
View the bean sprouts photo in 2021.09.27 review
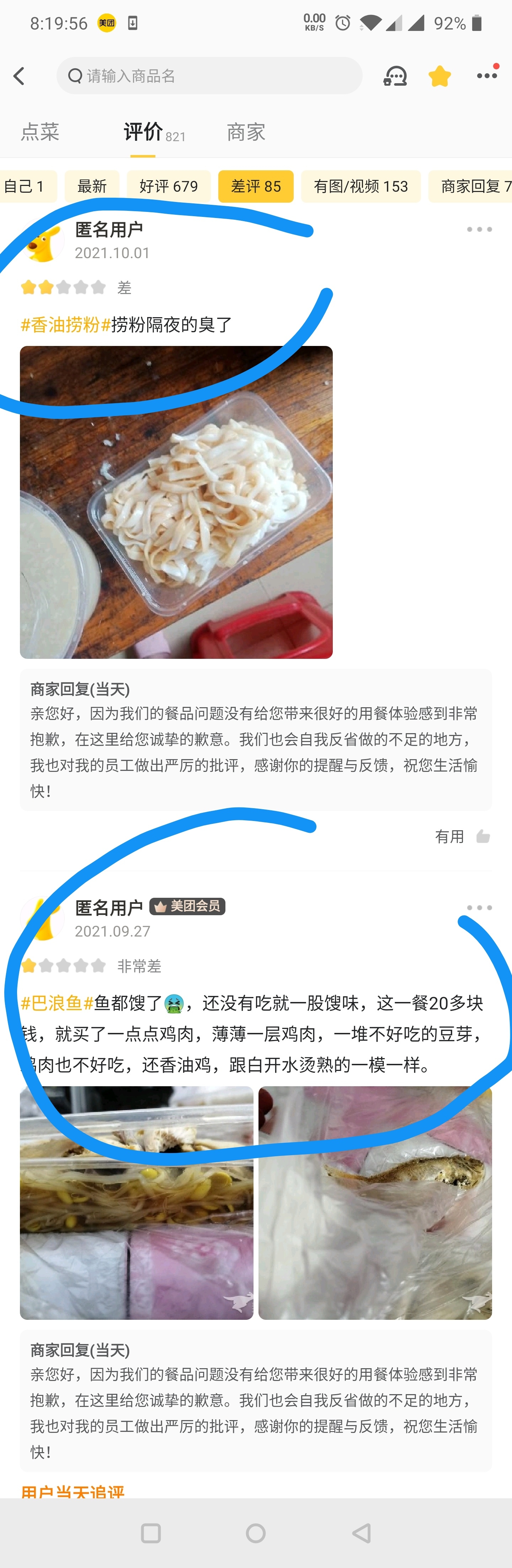[x=137, y=1203]
